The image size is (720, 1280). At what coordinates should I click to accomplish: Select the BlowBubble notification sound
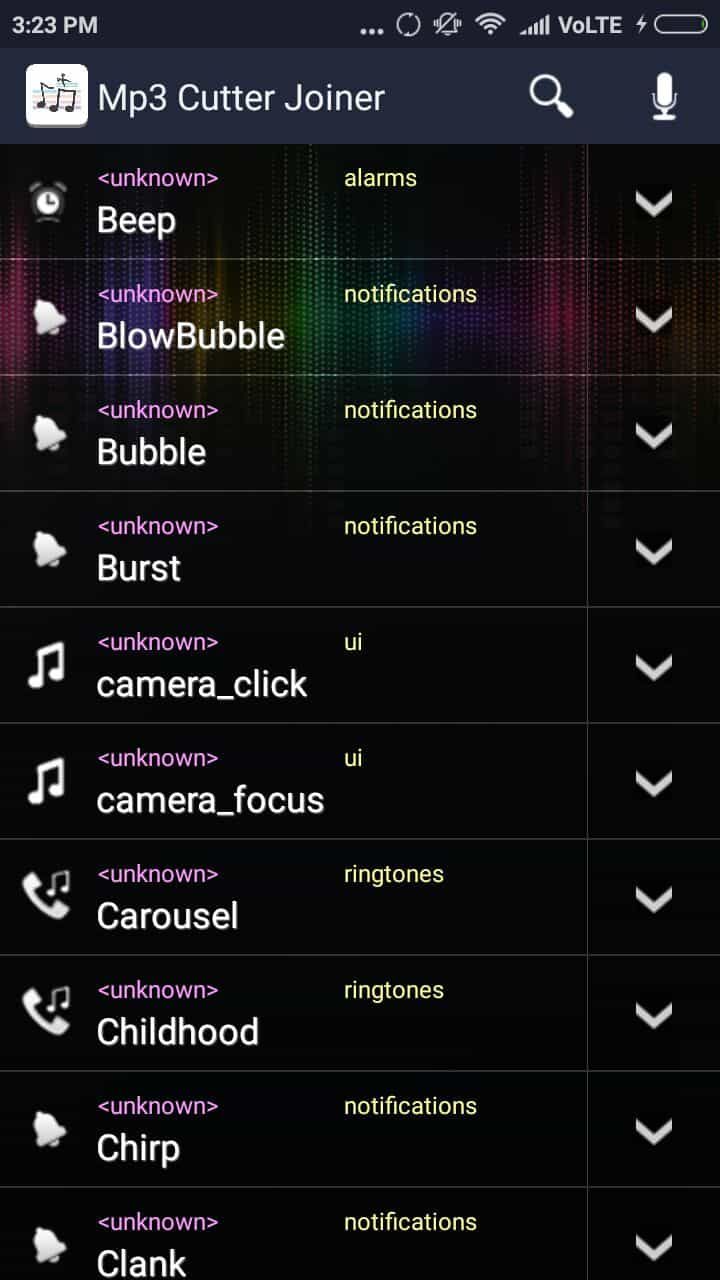tap(293, 318)
